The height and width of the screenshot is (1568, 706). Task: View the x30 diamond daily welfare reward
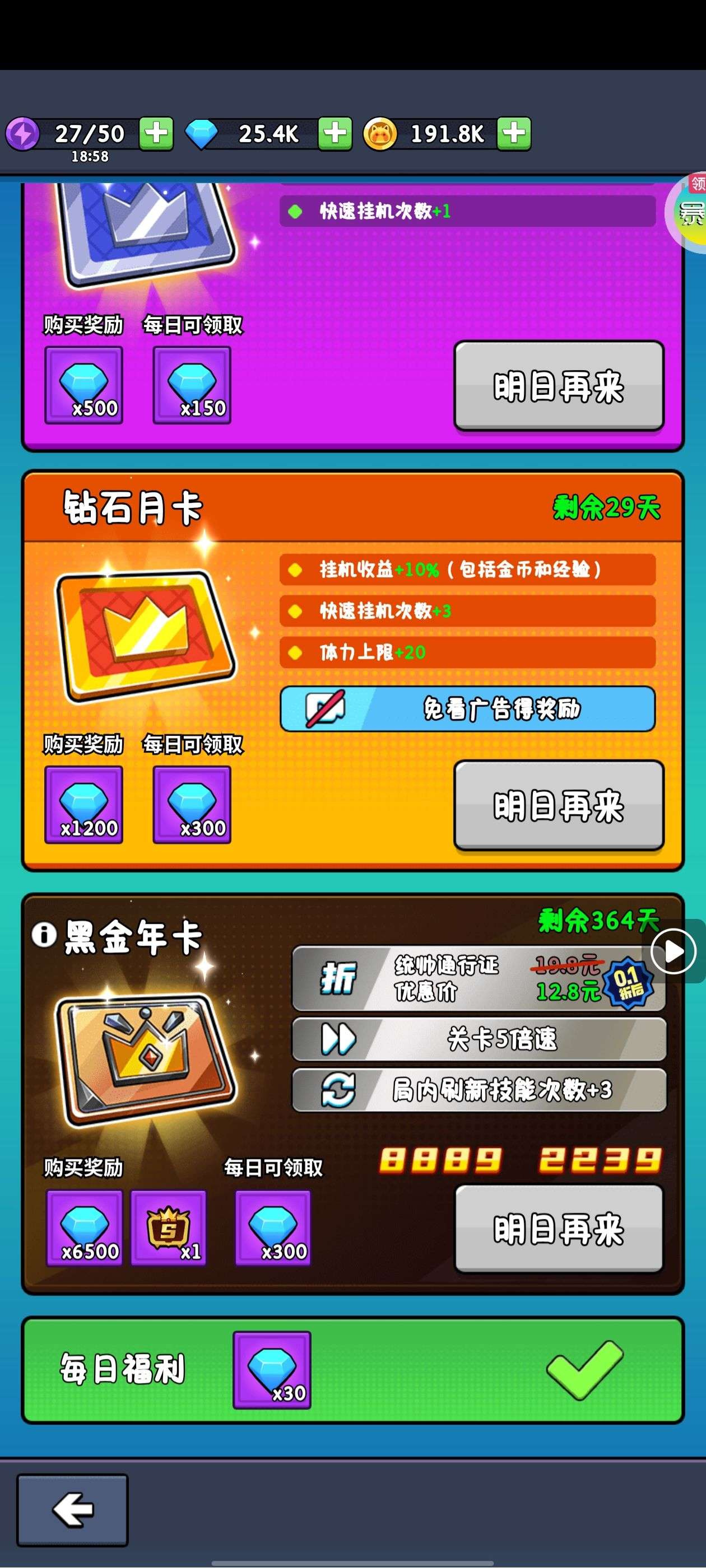[272, 1370]
